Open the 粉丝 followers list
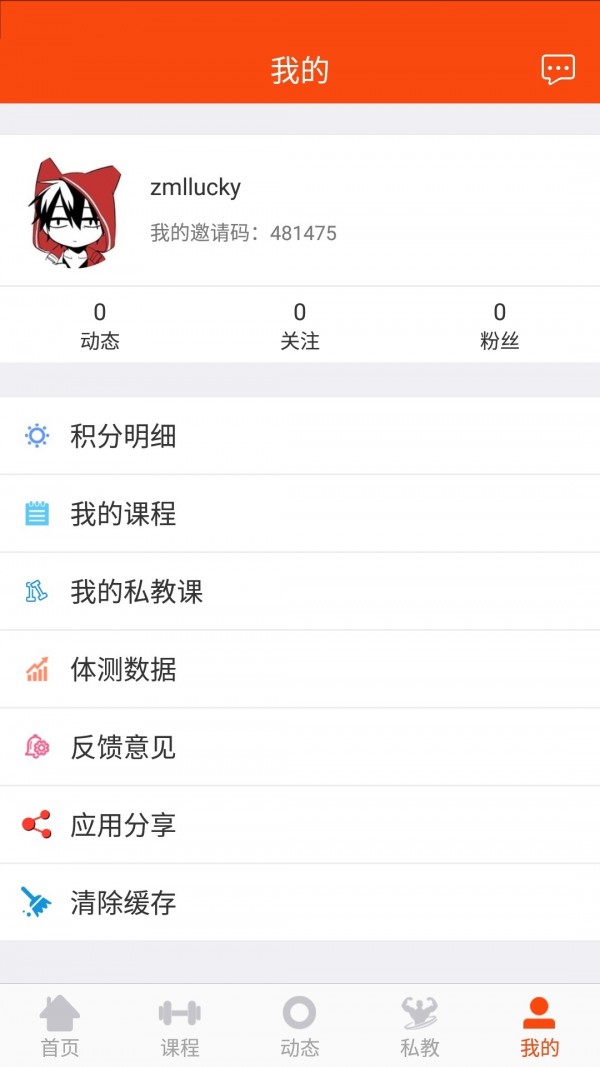The image size is (600, 1067). (x=500, y=326)
